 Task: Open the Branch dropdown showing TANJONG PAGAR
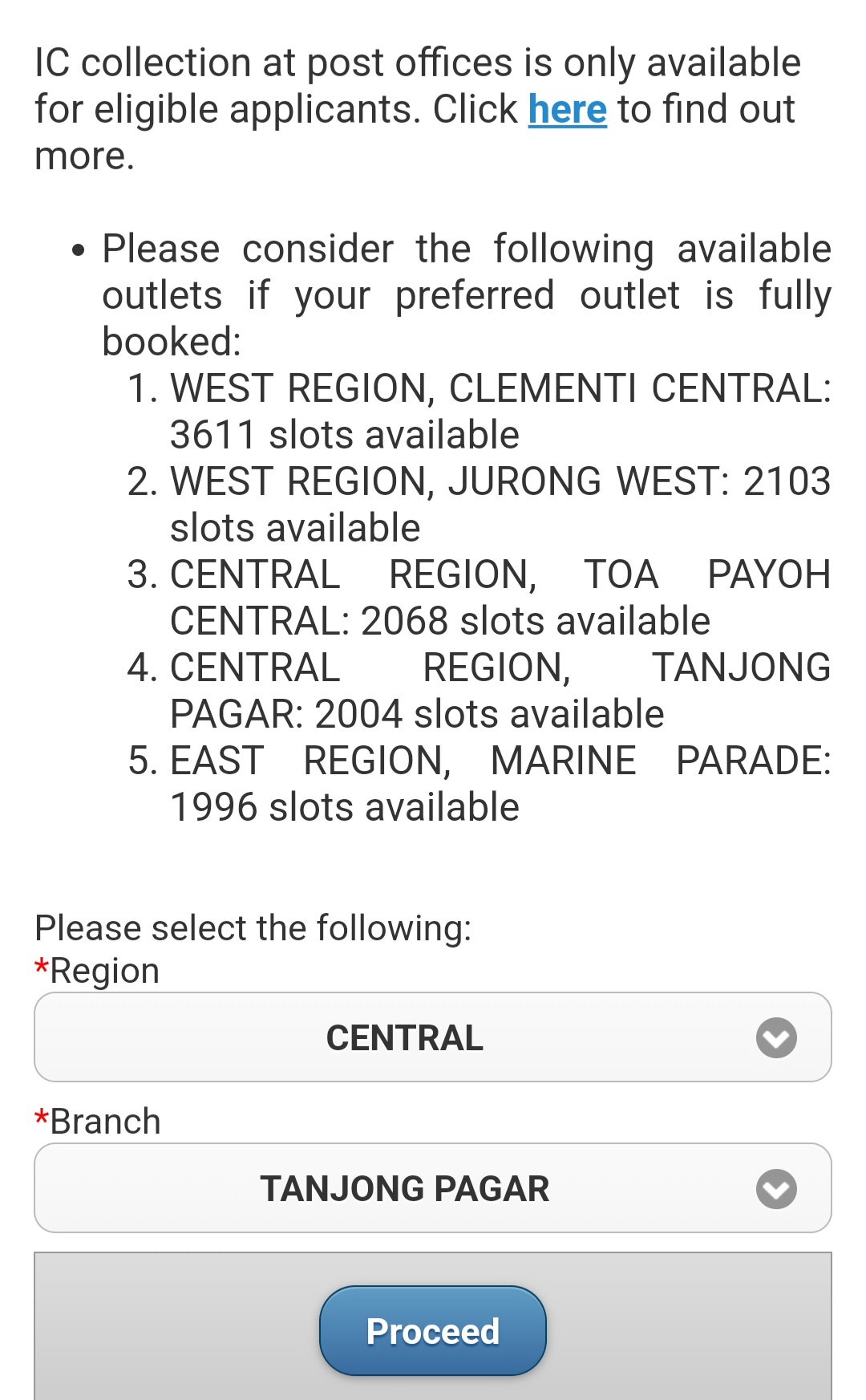[432, 1188]
